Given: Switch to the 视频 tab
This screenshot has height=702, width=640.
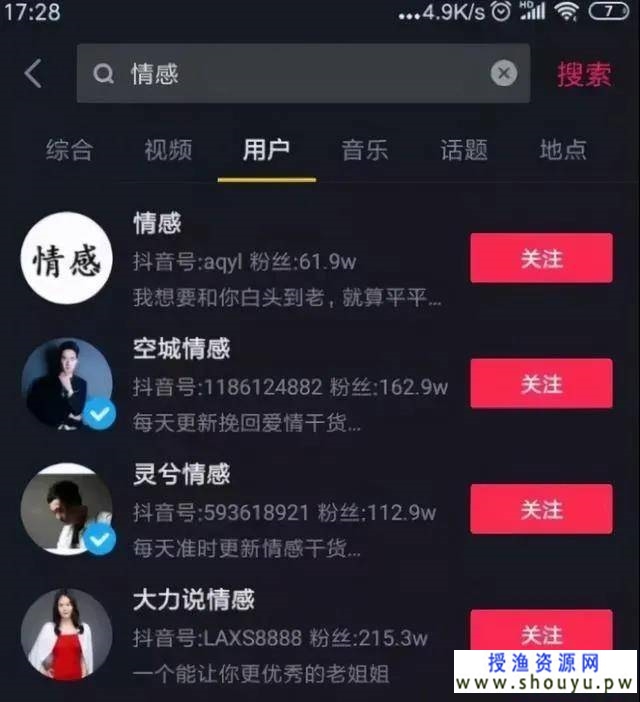Looking at the screenshot, I should 168,150.
